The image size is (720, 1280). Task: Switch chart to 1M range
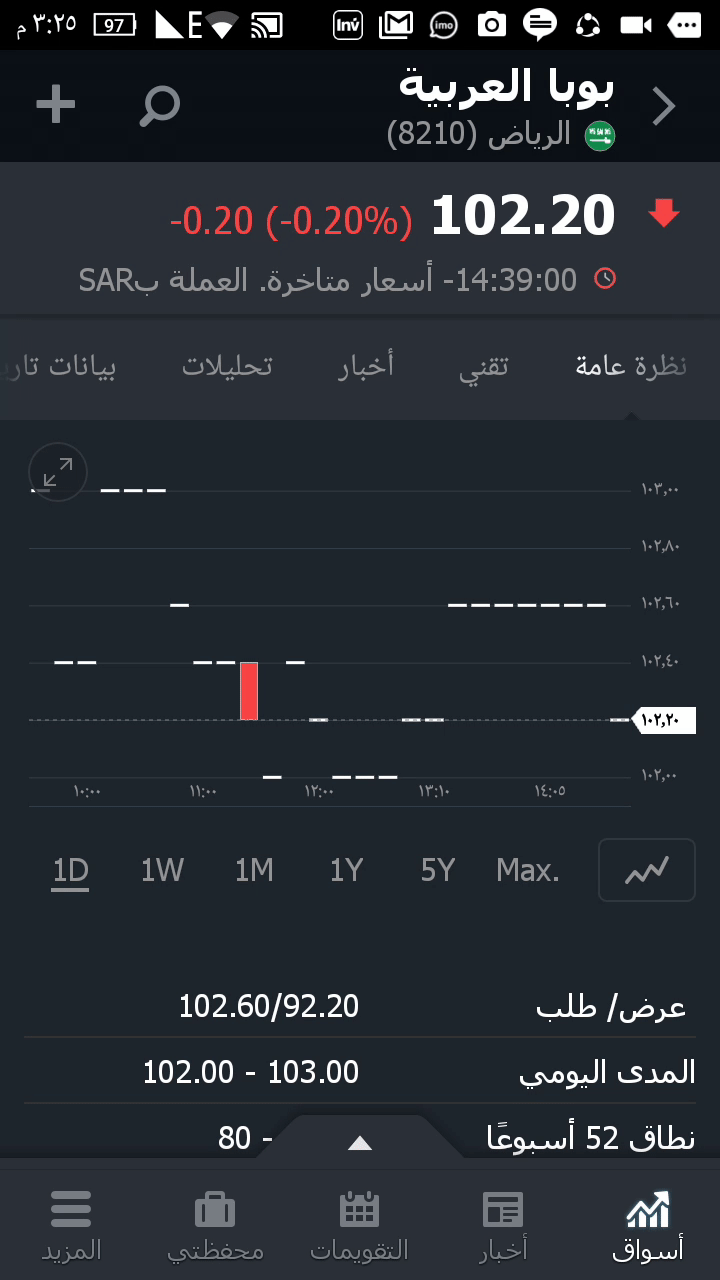click(x=254, y=871)
